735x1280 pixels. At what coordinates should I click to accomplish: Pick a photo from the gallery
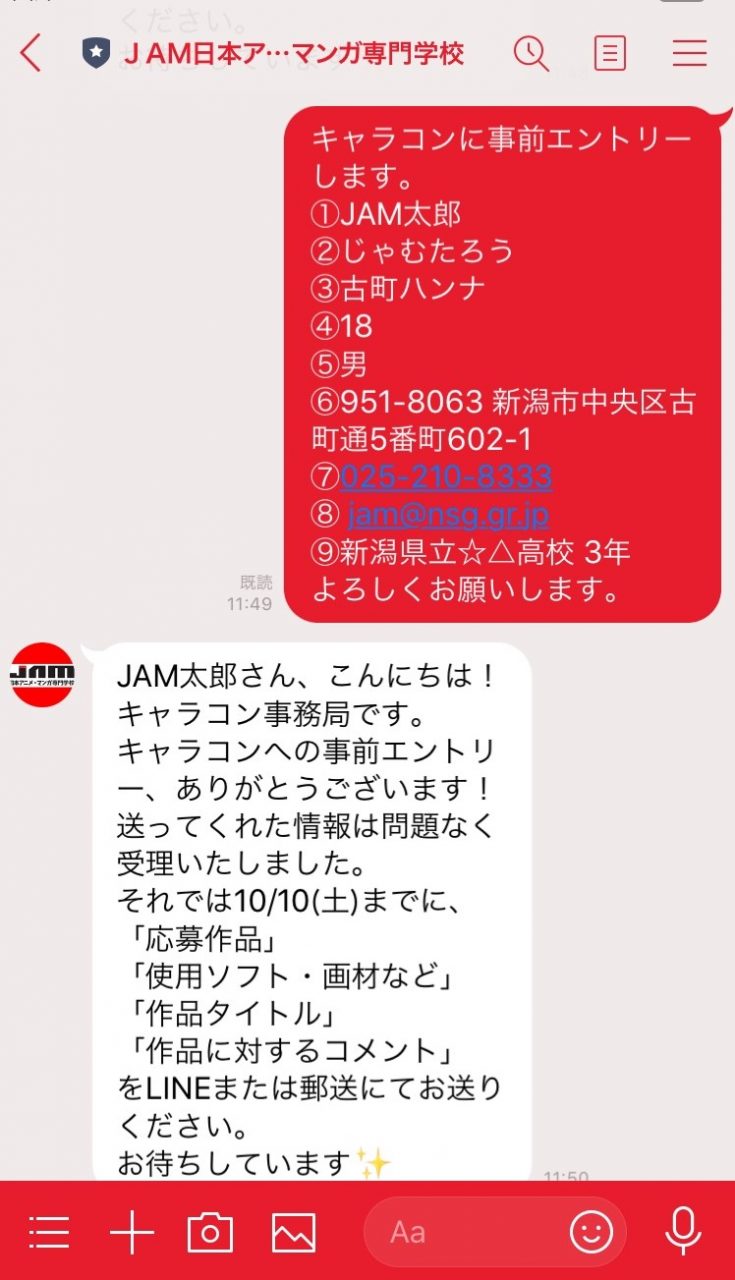coord(293,1232)
